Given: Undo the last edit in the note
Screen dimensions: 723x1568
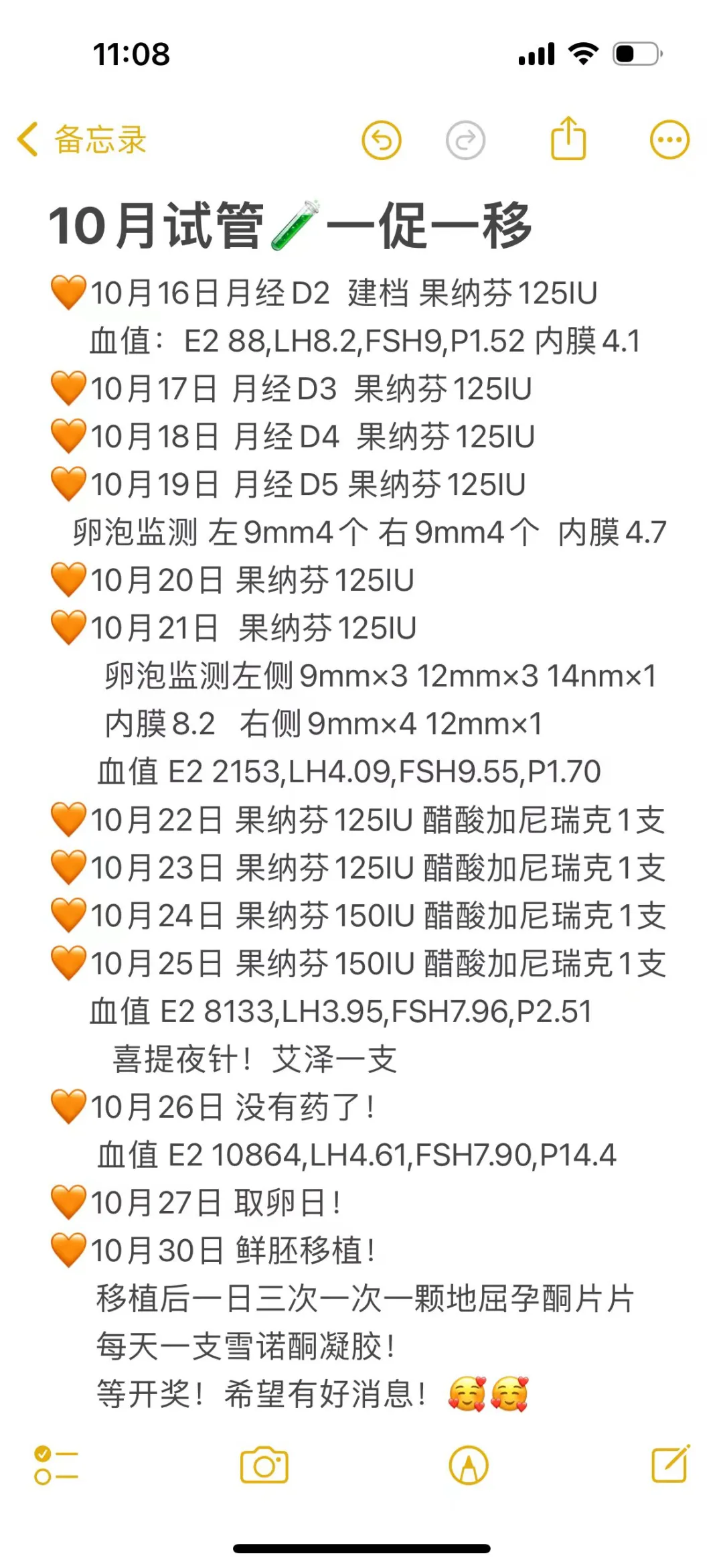Looking at the screenshot, I should click(x=382, y=139).
